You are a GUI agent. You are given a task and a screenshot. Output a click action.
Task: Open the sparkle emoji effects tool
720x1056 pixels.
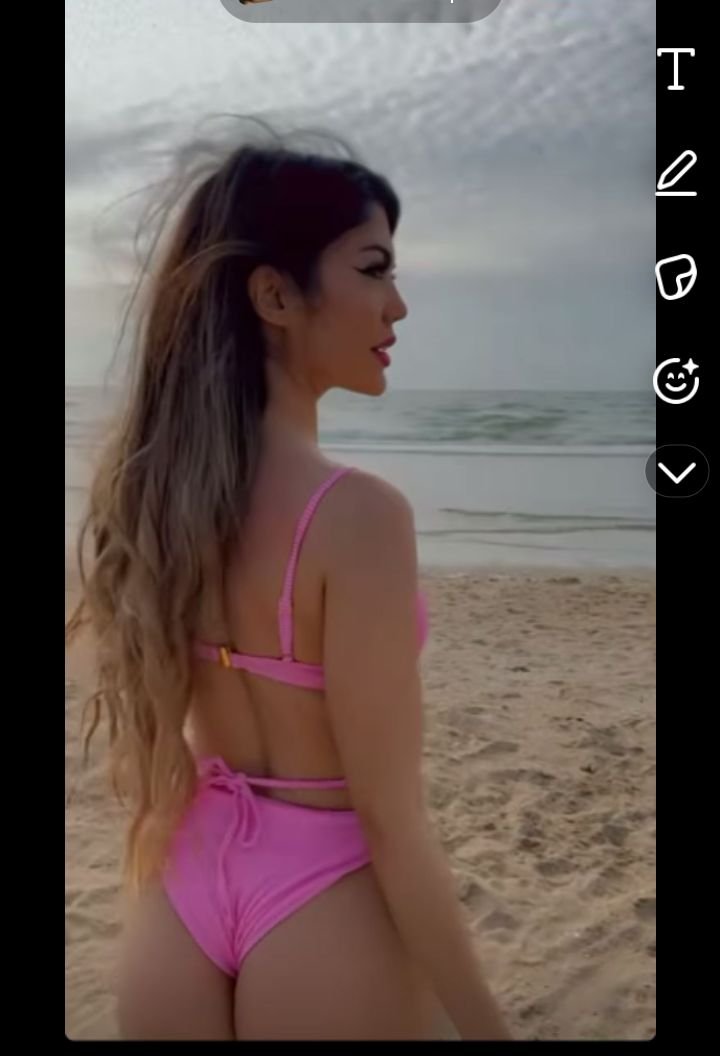(676, 381)
